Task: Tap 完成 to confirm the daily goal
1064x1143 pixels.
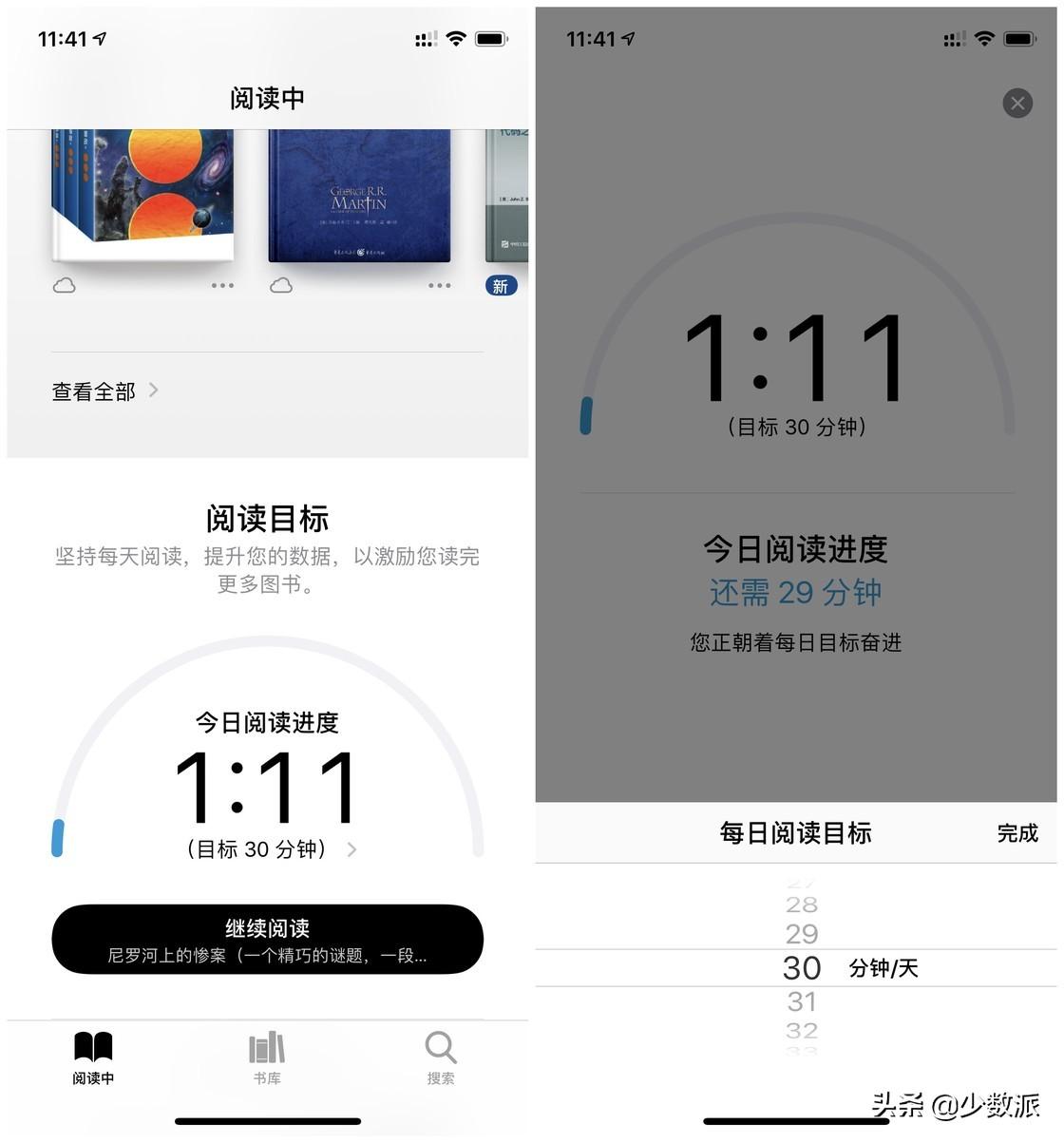Action: pyautogui.click(x=1016, y=833)
